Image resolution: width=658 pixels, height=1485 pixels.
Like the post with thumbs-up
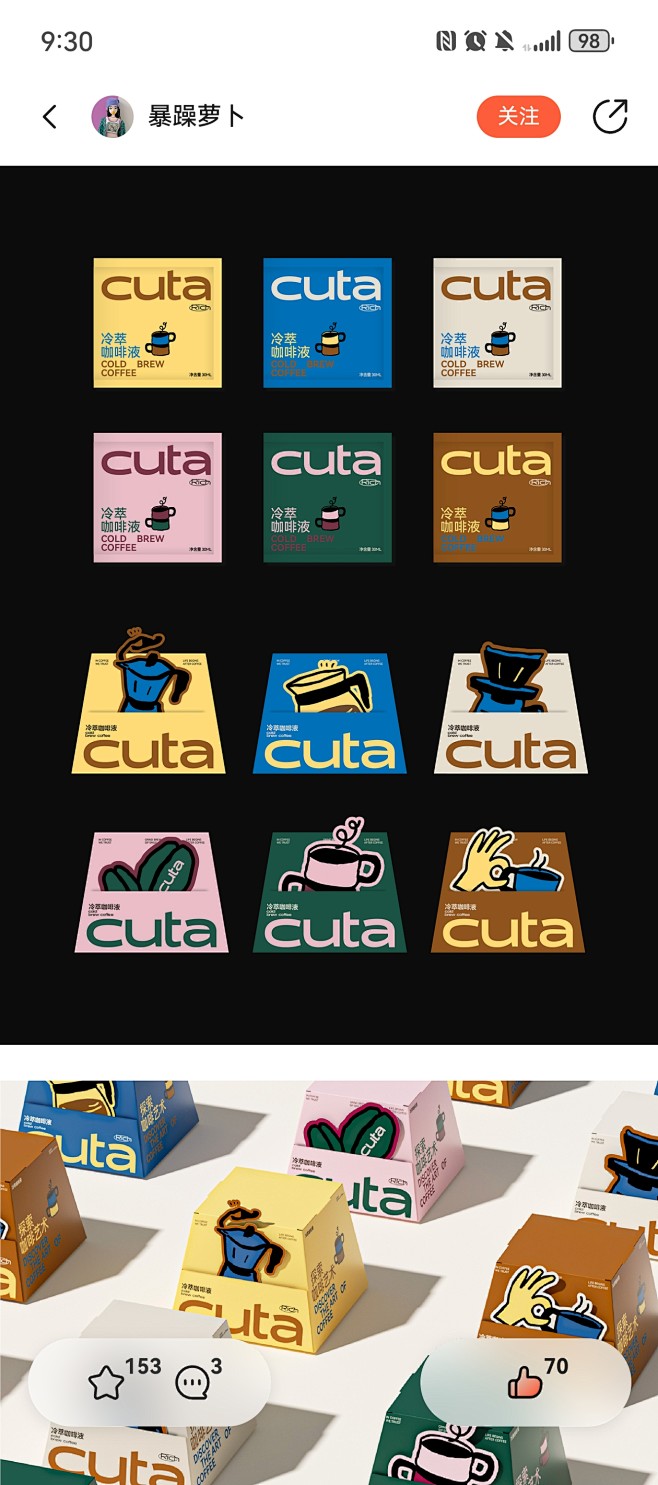[524, 1382]
